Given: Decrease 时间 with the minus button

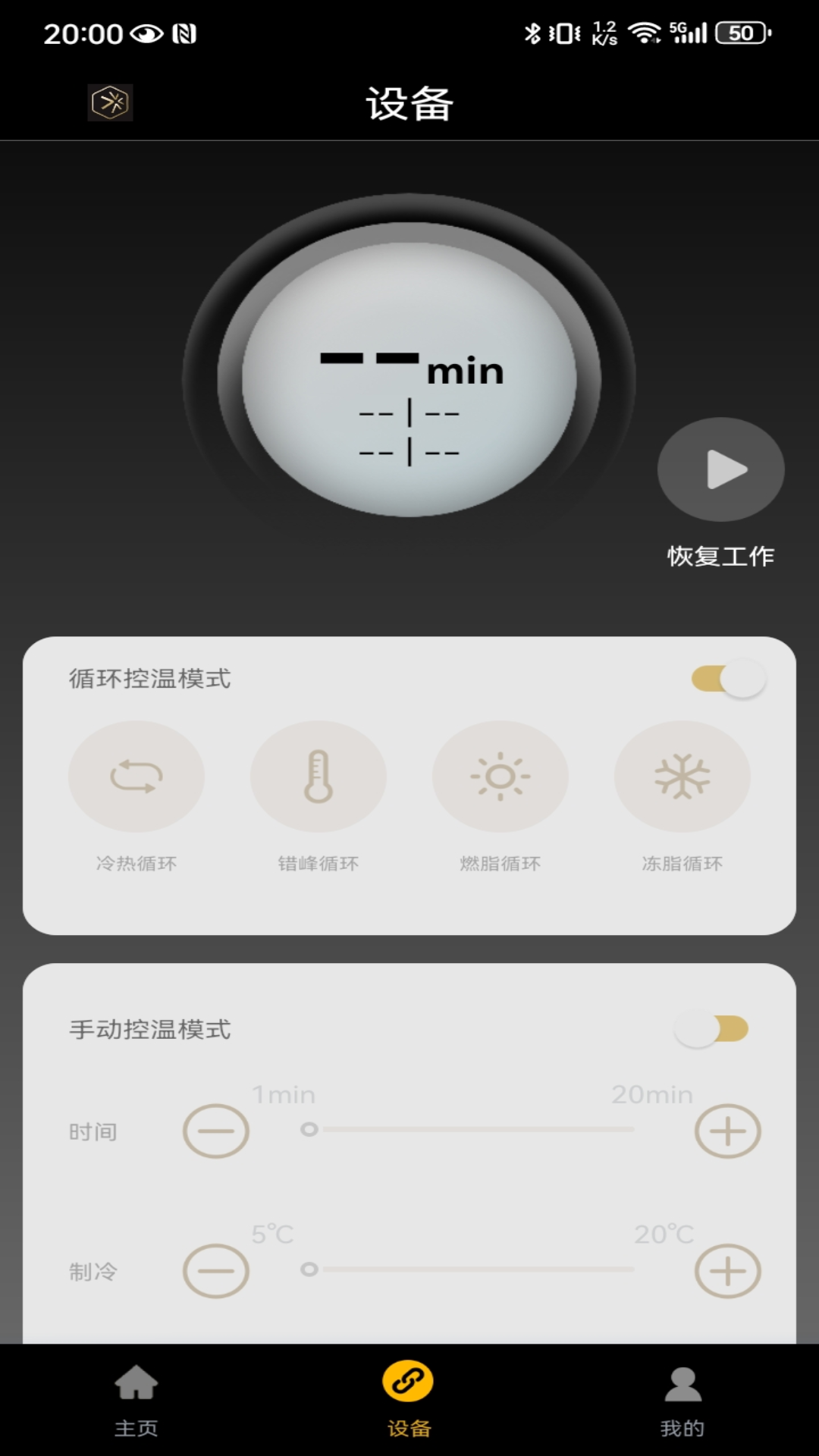Looking at the screenshot, I should tap(216, 1131).
